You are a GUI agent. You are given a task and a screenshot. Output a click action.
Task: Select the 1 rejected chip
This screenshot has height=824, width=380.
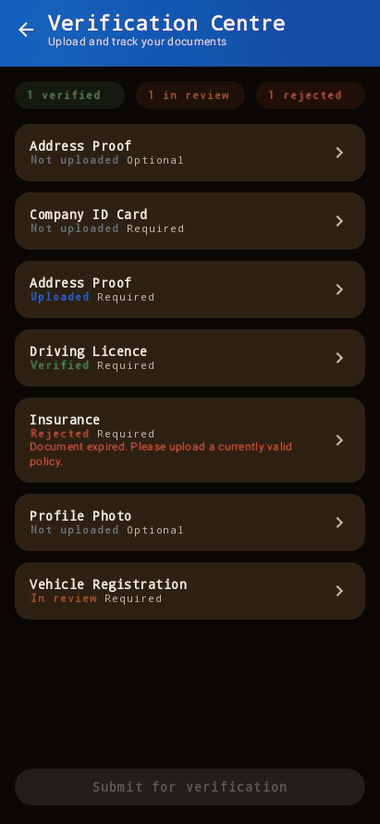tap(310, 95)
